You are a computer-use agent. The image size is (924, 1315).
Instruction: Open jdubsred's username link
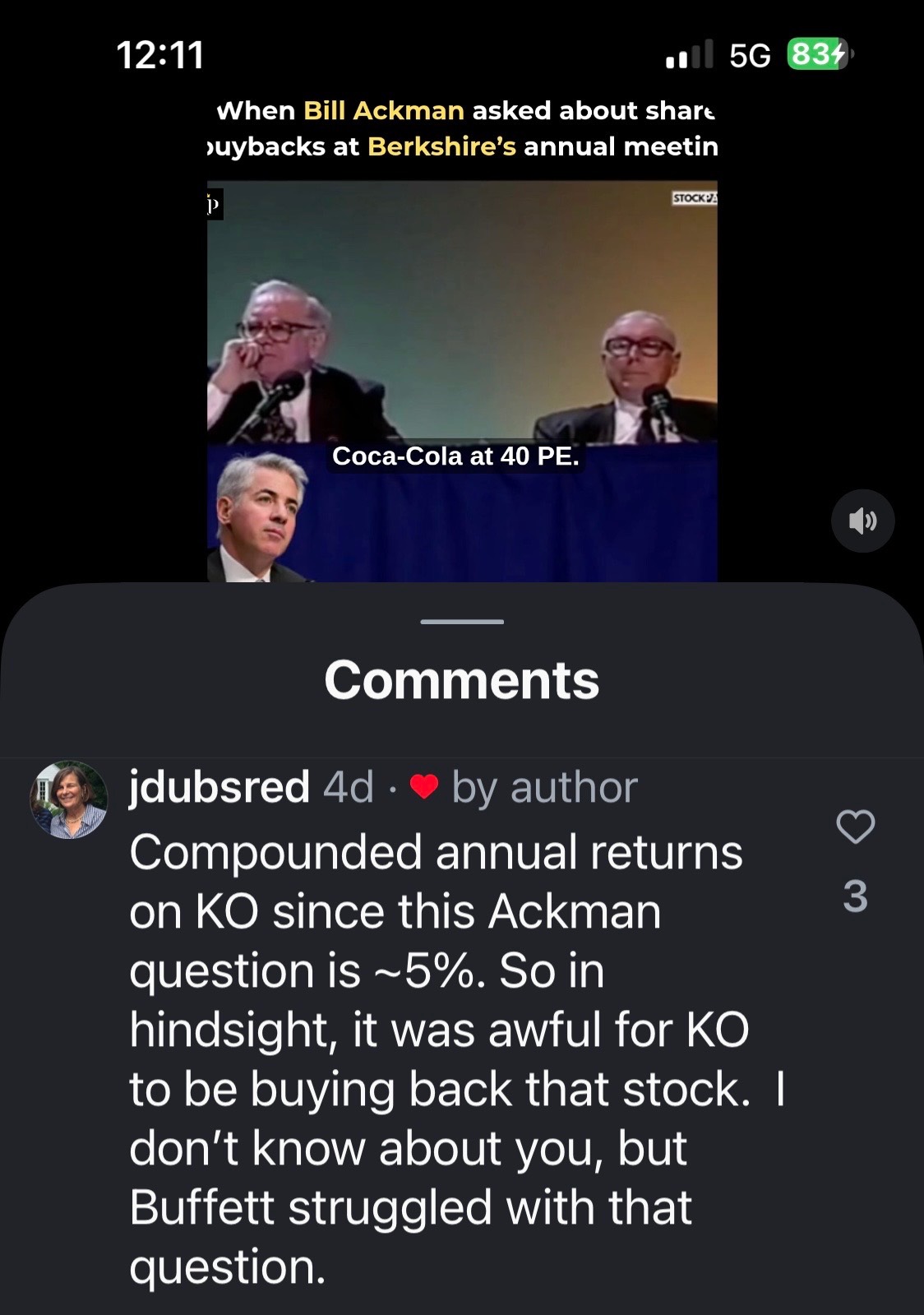[x=219, y=787]
